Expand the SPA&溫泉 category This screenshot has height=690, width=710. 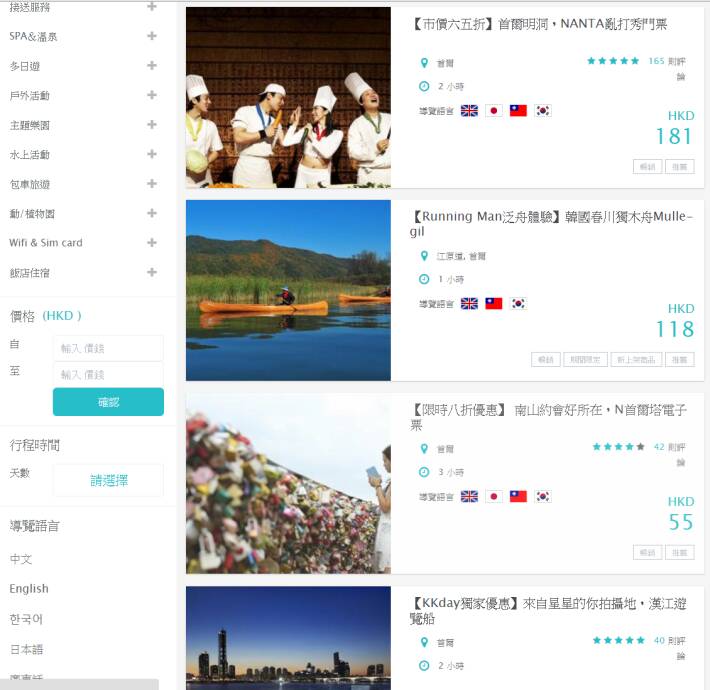click(x=151, y=36)
